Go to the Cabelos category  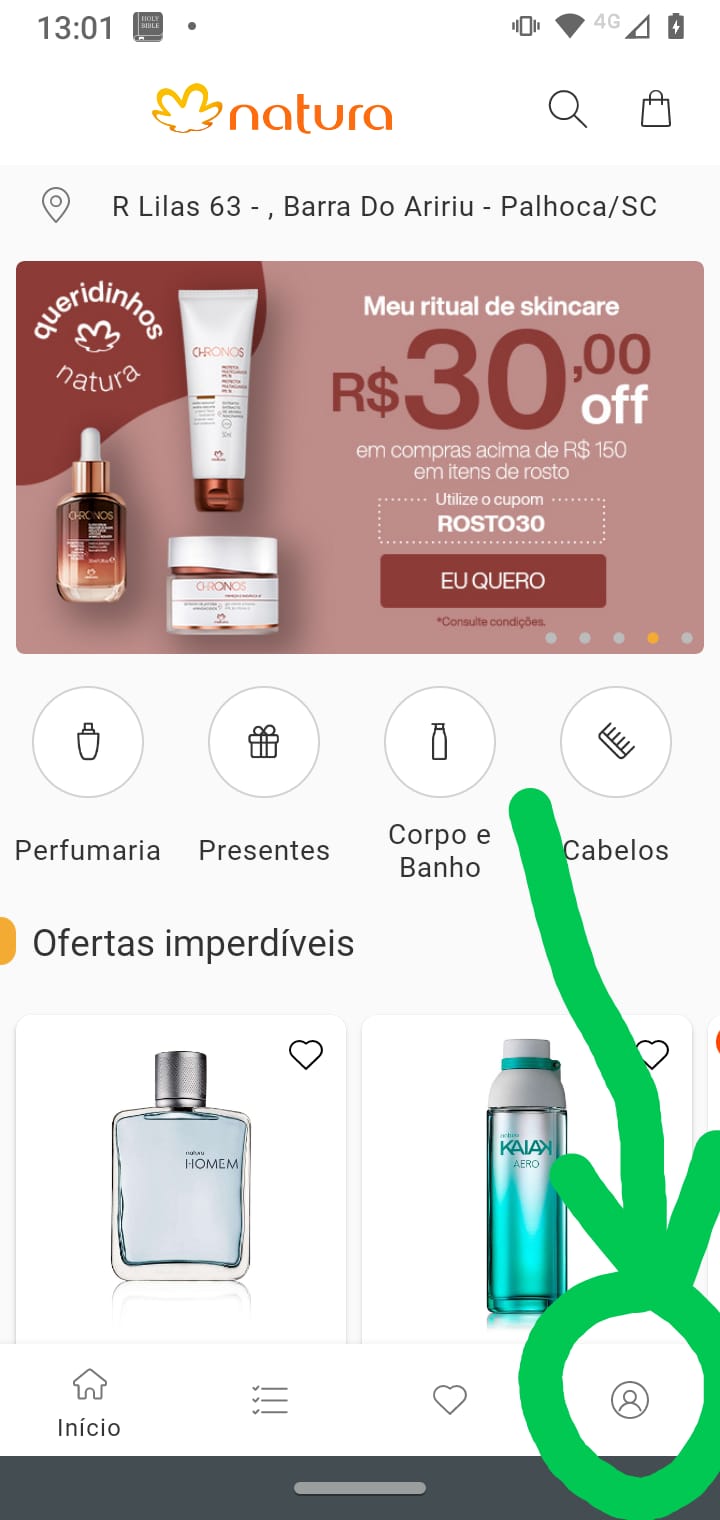click(x=615, y=743)
